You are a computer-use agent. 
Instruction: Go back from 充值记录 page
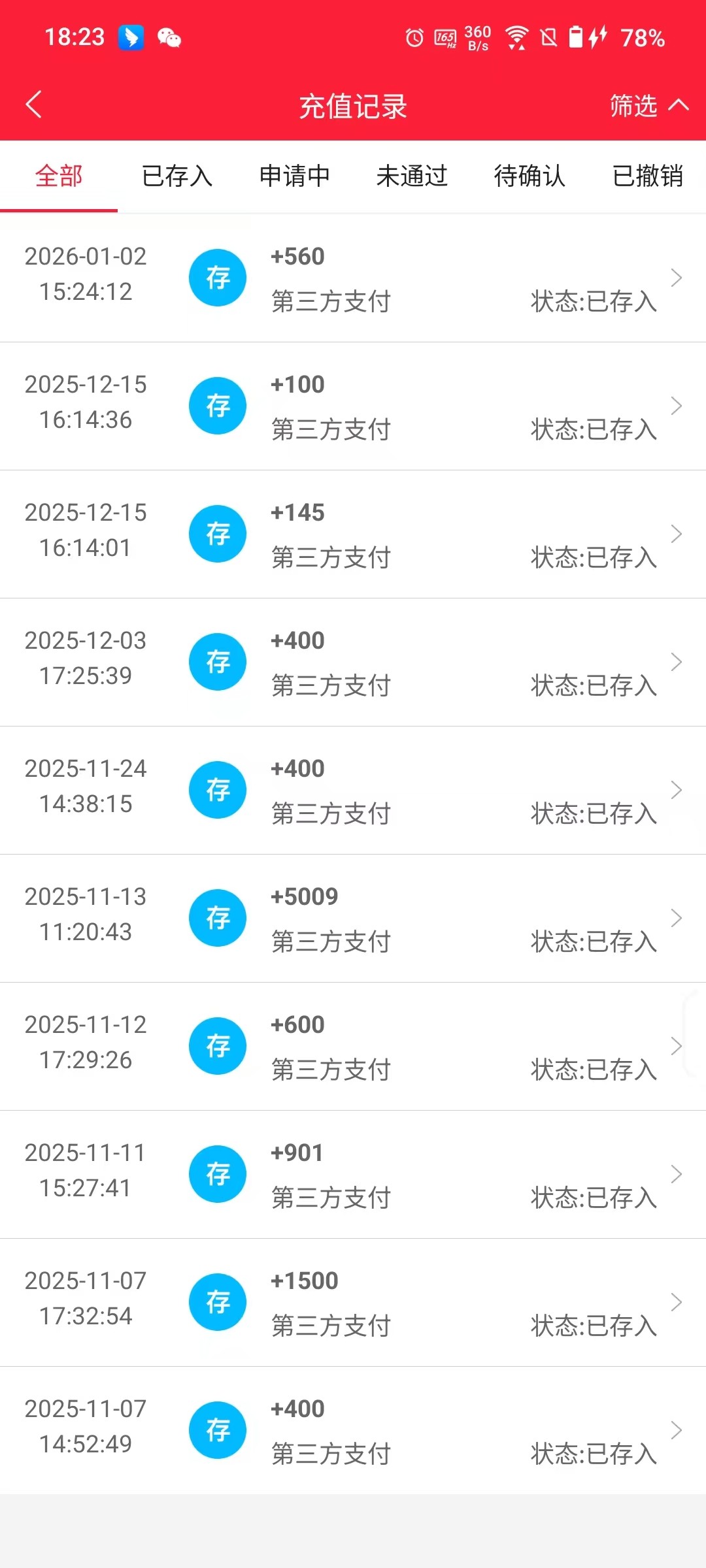coord(34,105)
